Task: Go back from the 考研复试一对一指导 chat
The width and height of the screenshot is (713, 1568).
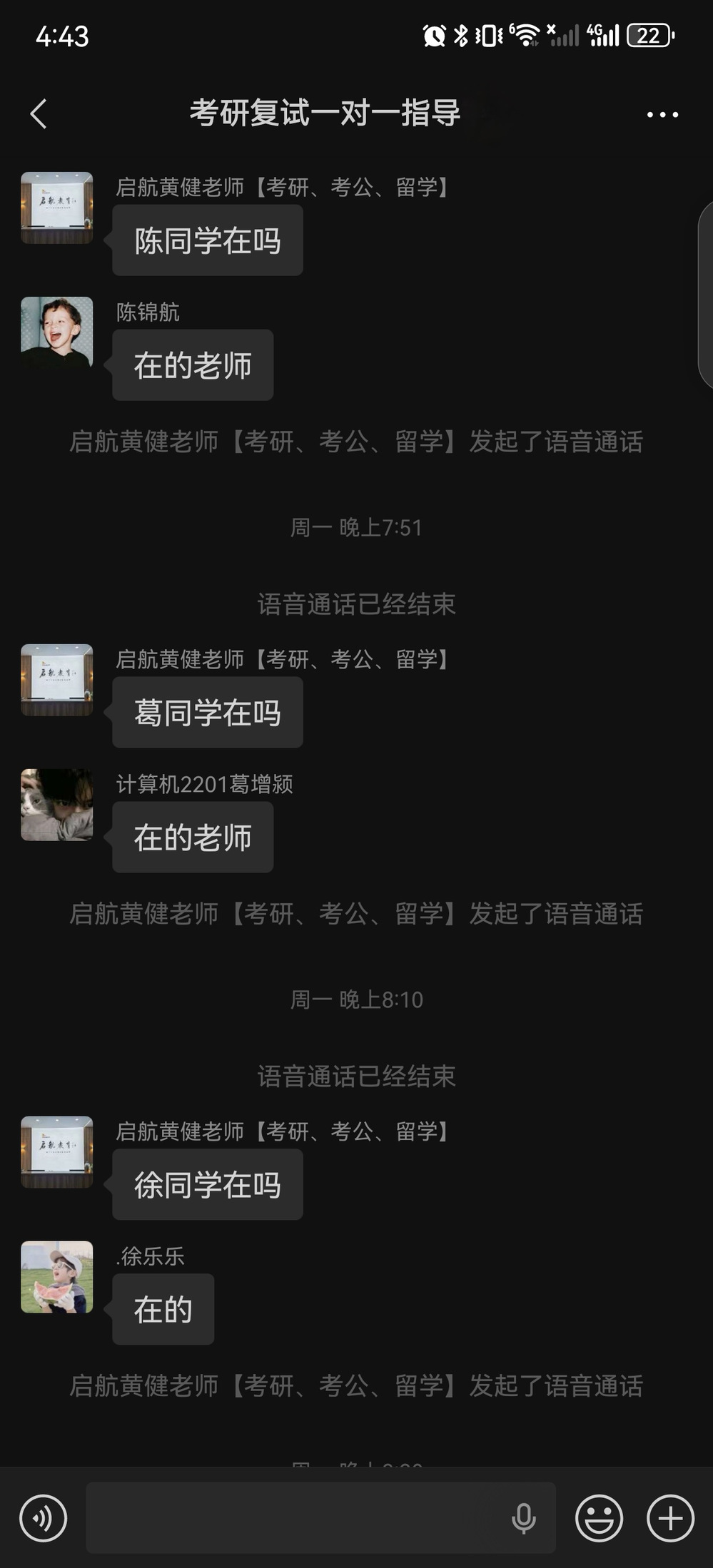Action: pos(39,114)
